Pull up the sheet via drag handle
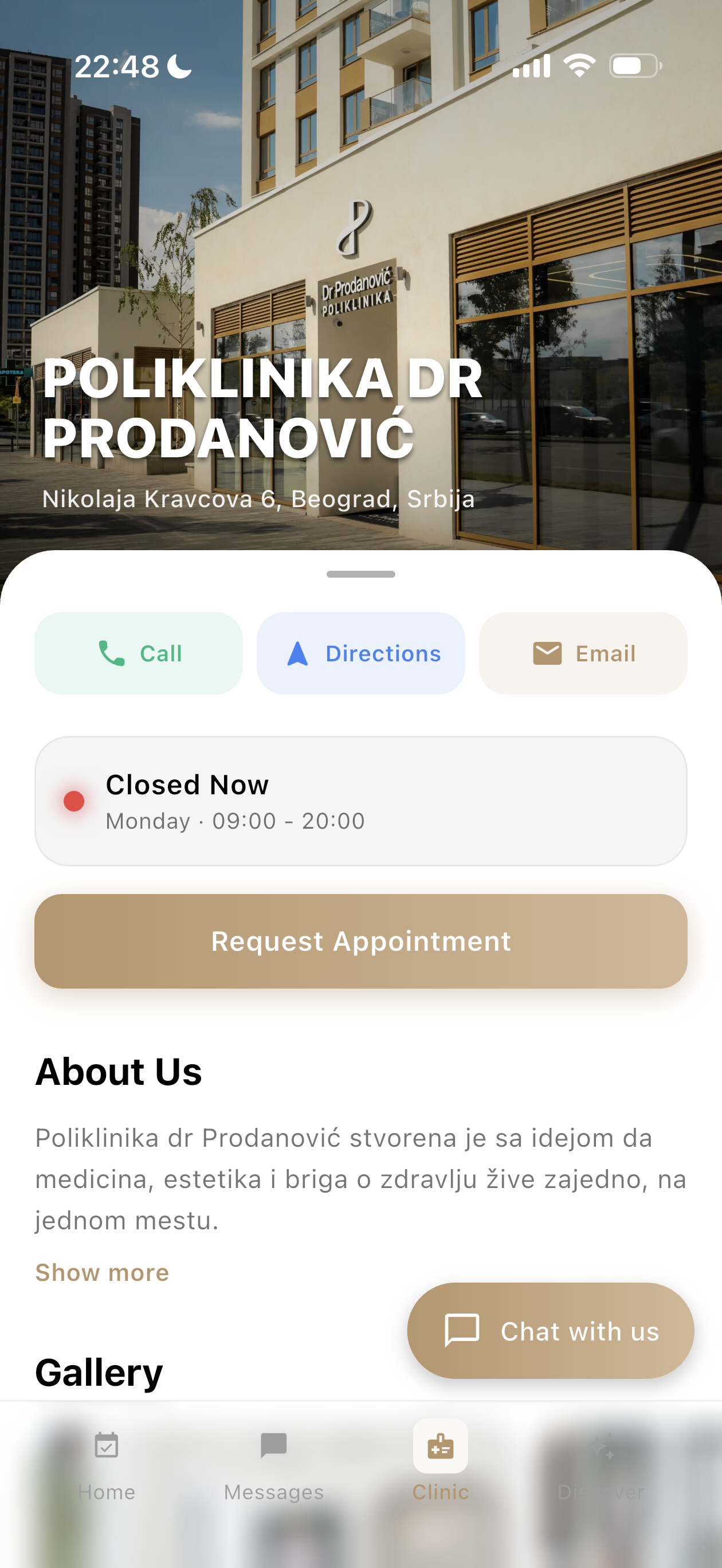This screenshot has height=1568, width=722. pyautogui.click(x=360, y=574)
